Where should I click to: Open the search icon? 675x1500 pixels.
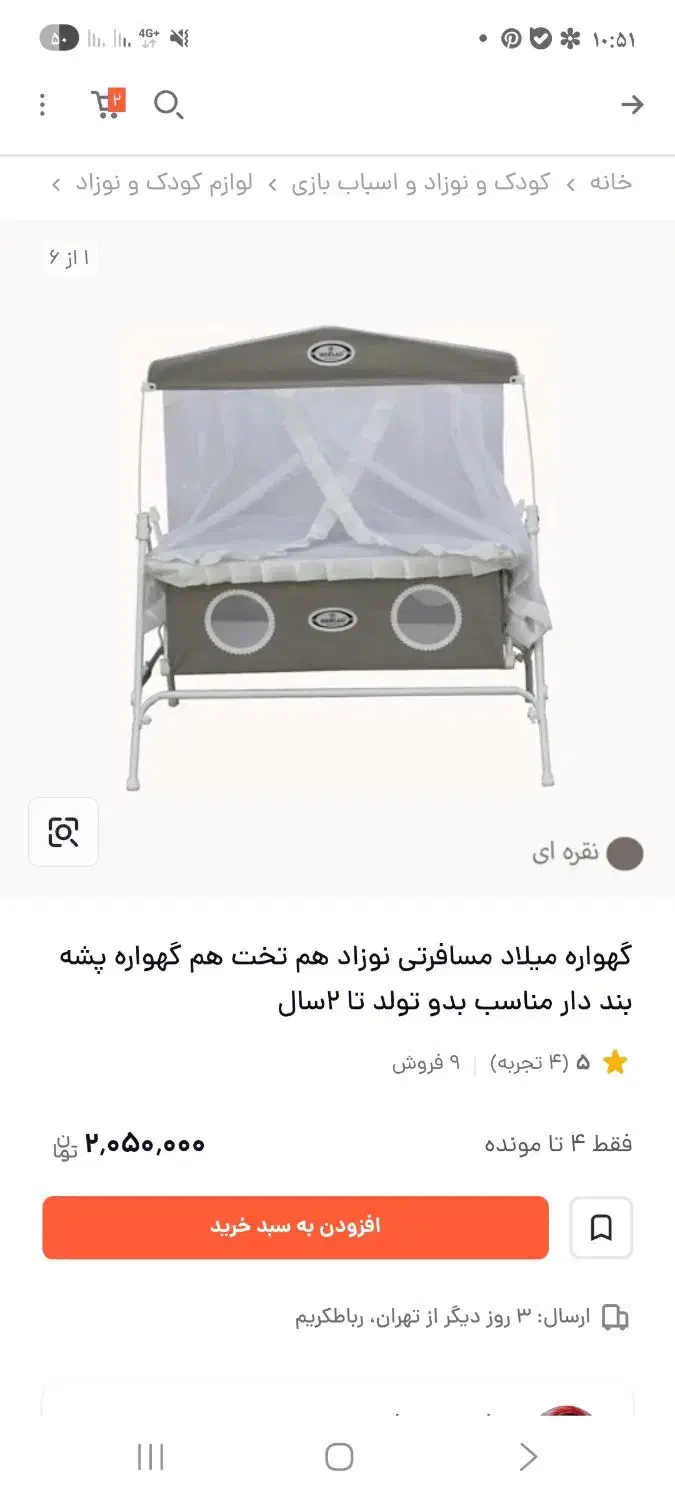[x=168, y=105]
